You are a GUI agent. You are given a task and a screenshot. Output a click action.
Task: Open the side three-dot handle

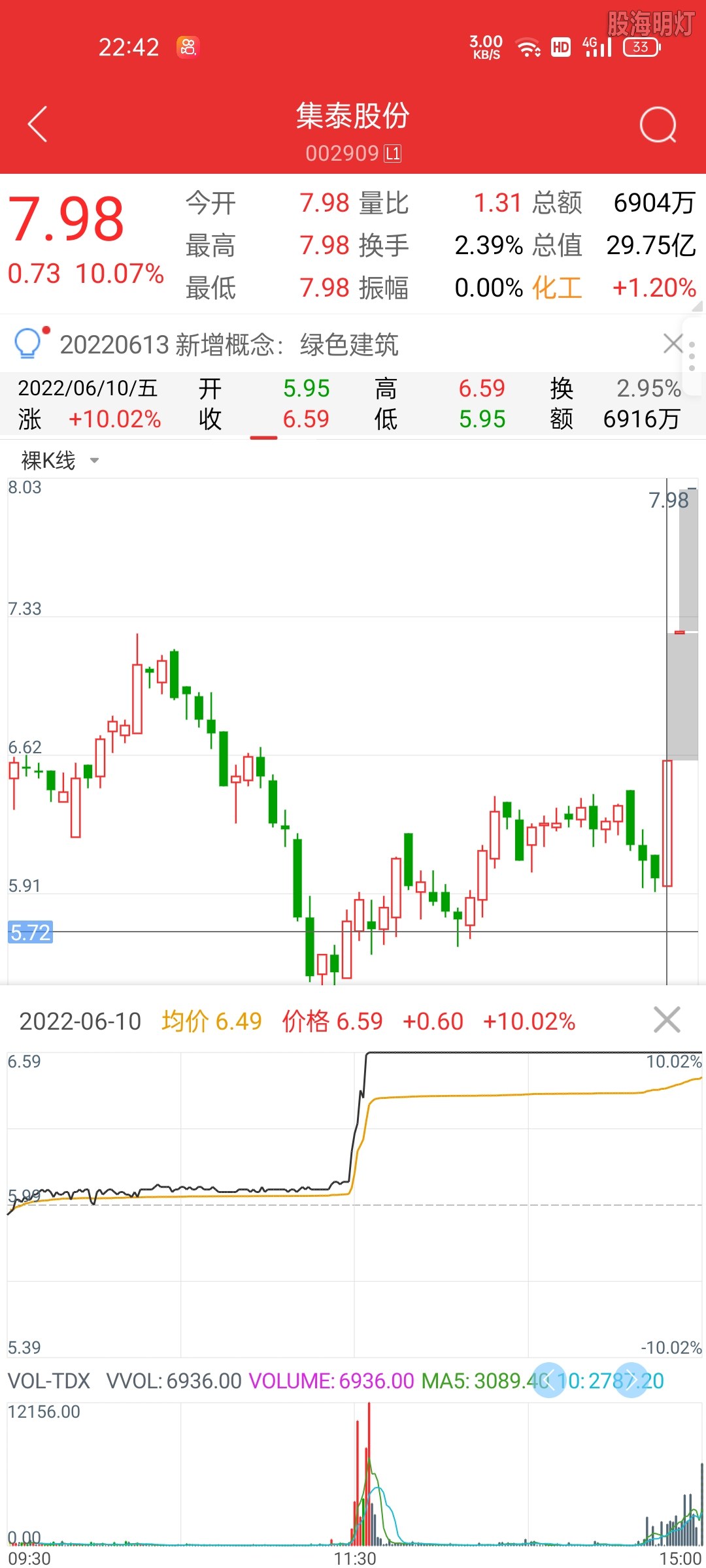[692, 355]
